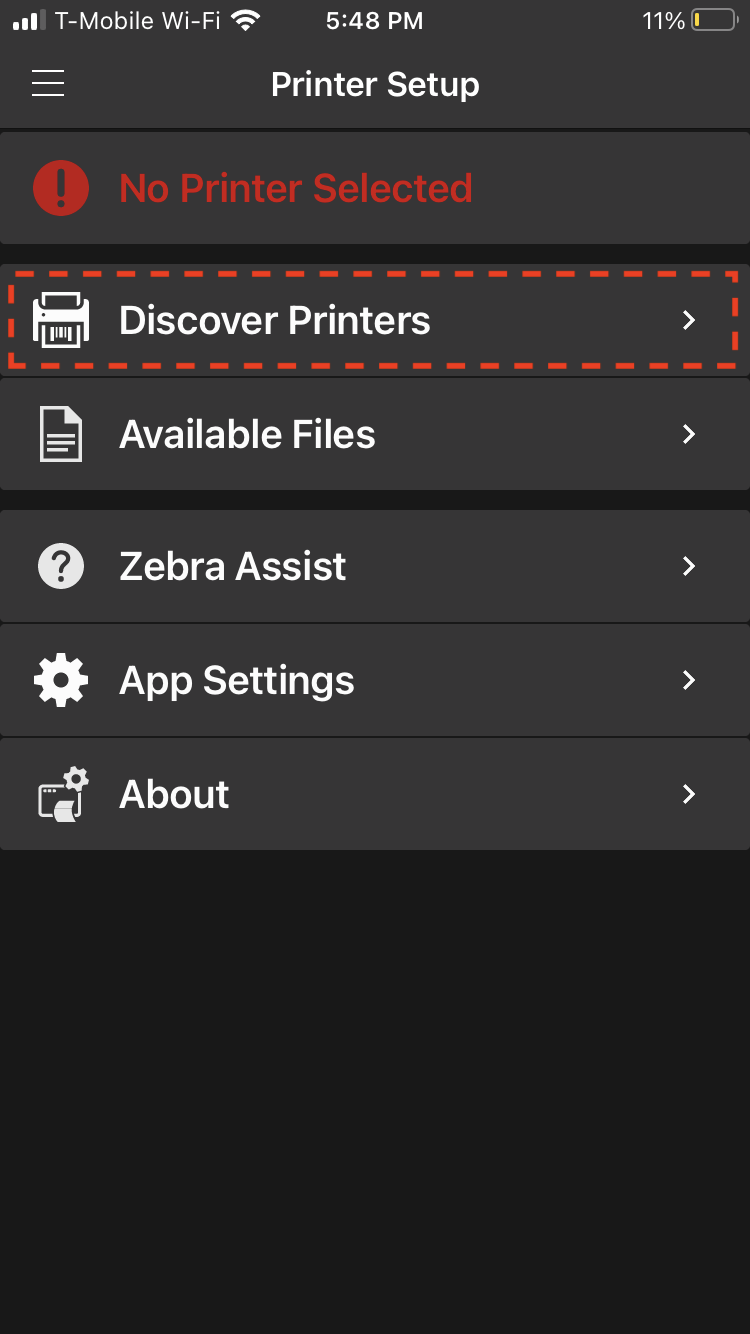Tap the gear icon beside App Settings
This screenshot has width=750, height=1334.
point(60,680)
